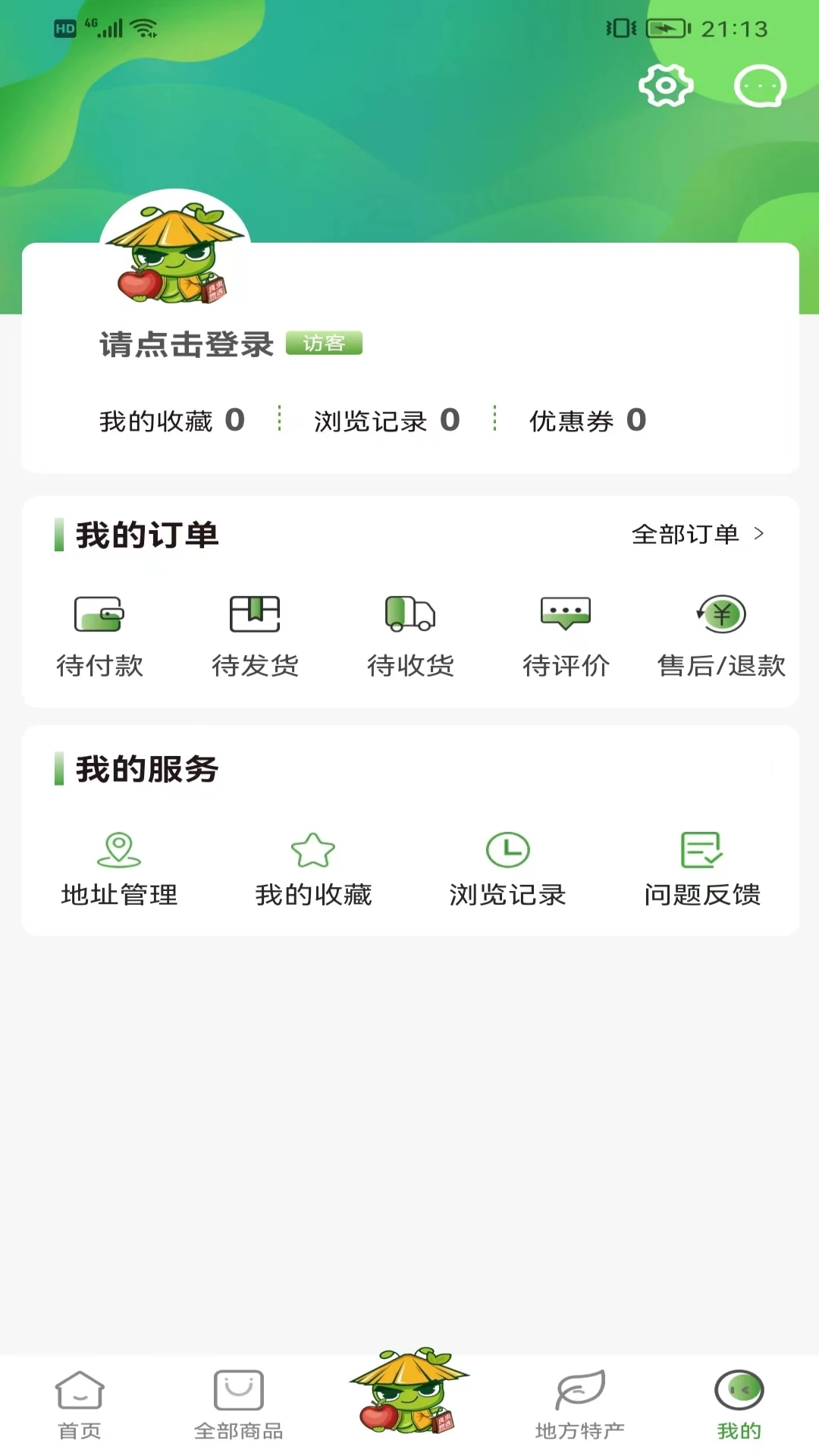Viewport: 819px width, 1456px height.
Task: Switch to the 首页 home tab
Action: (x=77, y=1401)
